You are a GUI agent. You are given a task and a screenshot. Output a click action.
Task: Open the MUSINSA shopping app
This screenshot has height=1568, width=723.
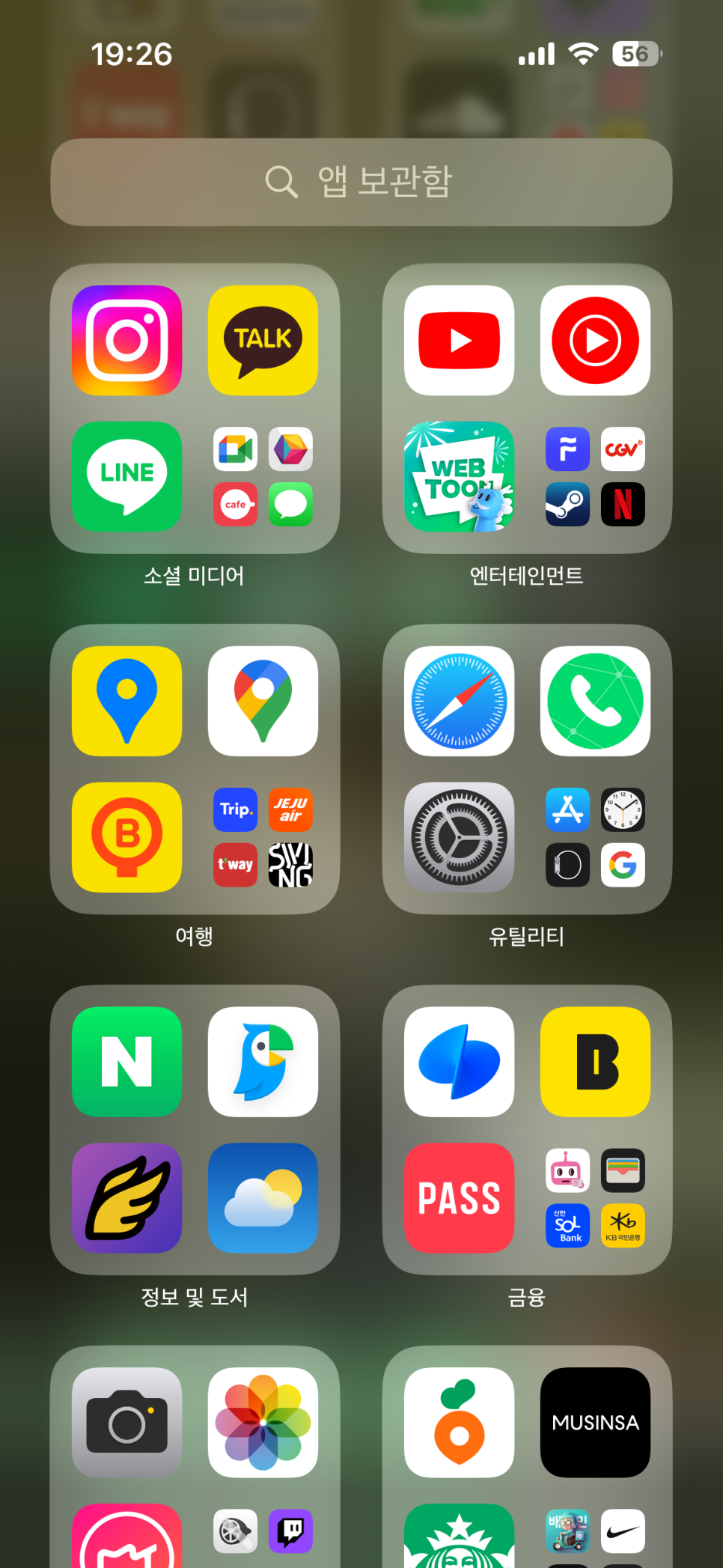[595, 1422]
